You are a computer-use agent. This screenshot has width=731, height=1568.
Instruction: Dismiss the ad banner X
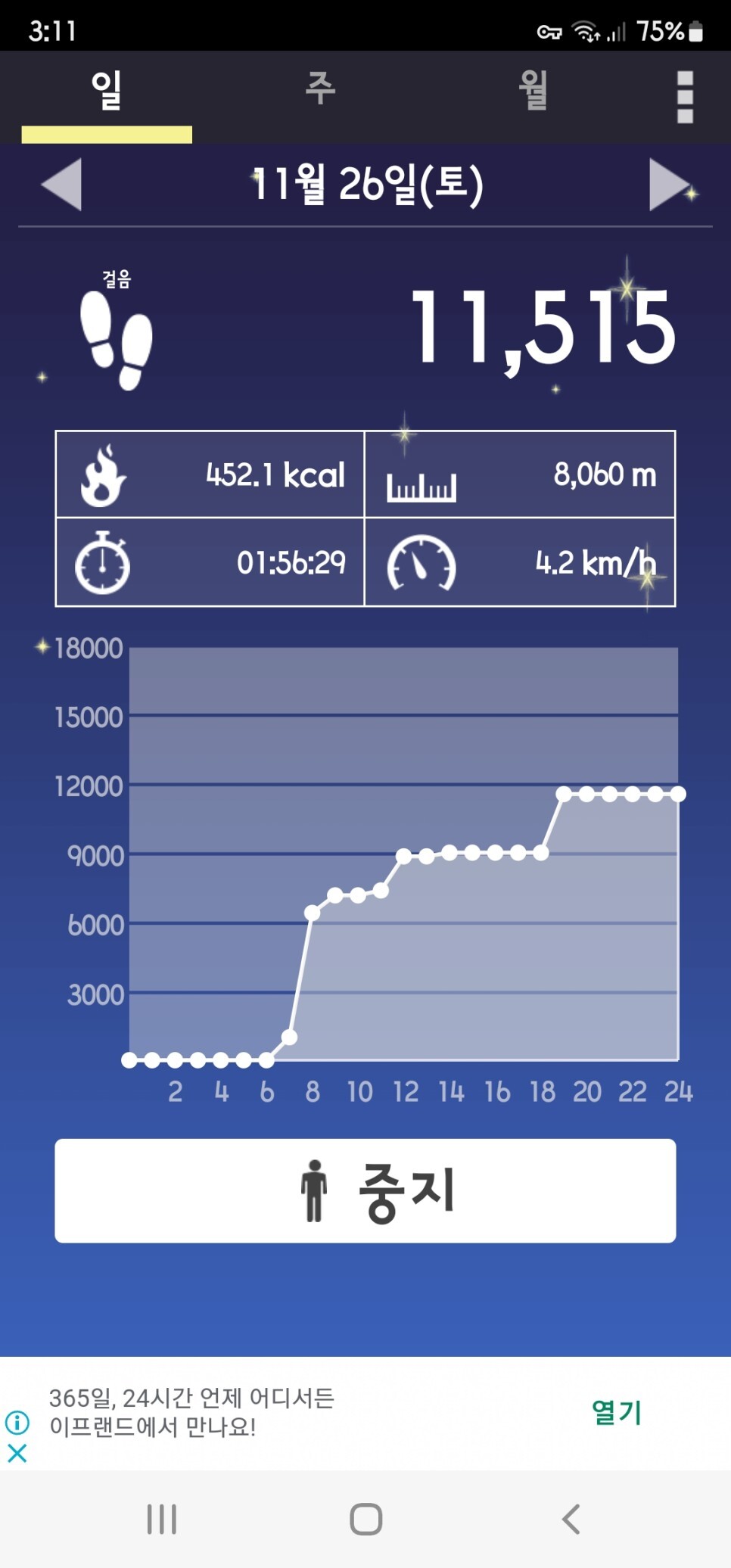(17, 1453)
